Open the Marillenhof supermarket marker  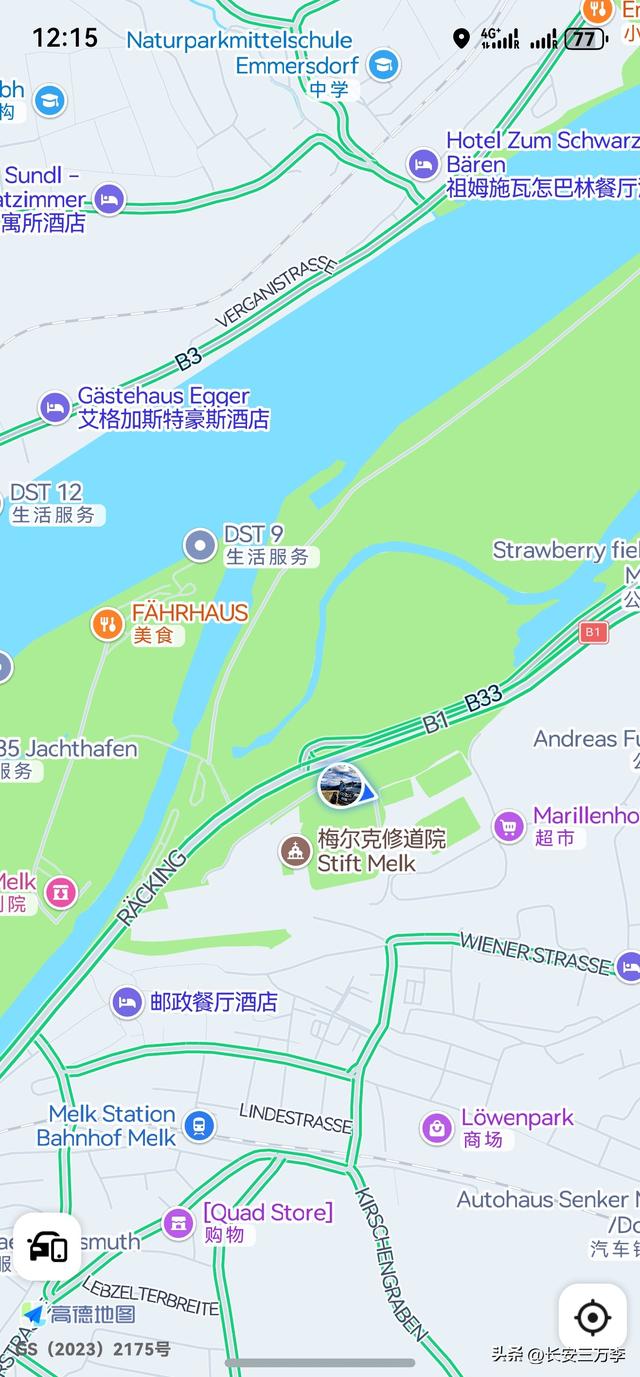[509, 827]
